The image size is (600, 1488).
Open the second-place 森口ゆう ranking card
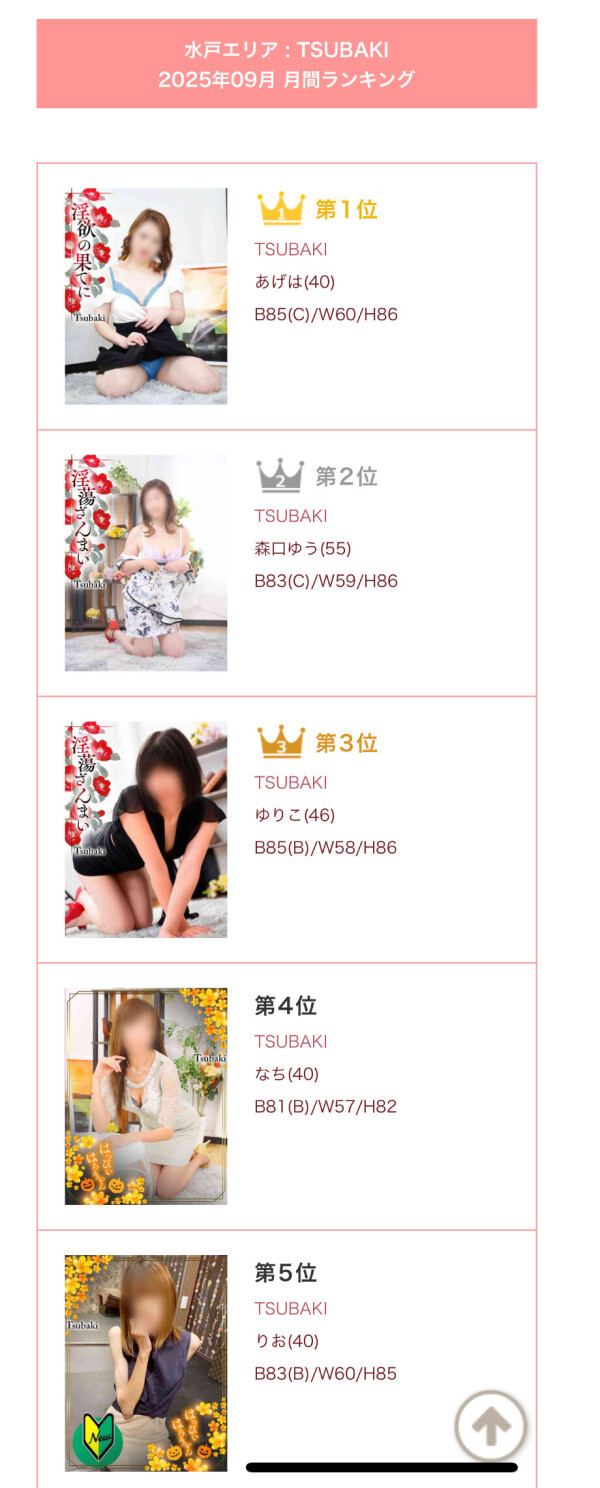coord(286,563)
